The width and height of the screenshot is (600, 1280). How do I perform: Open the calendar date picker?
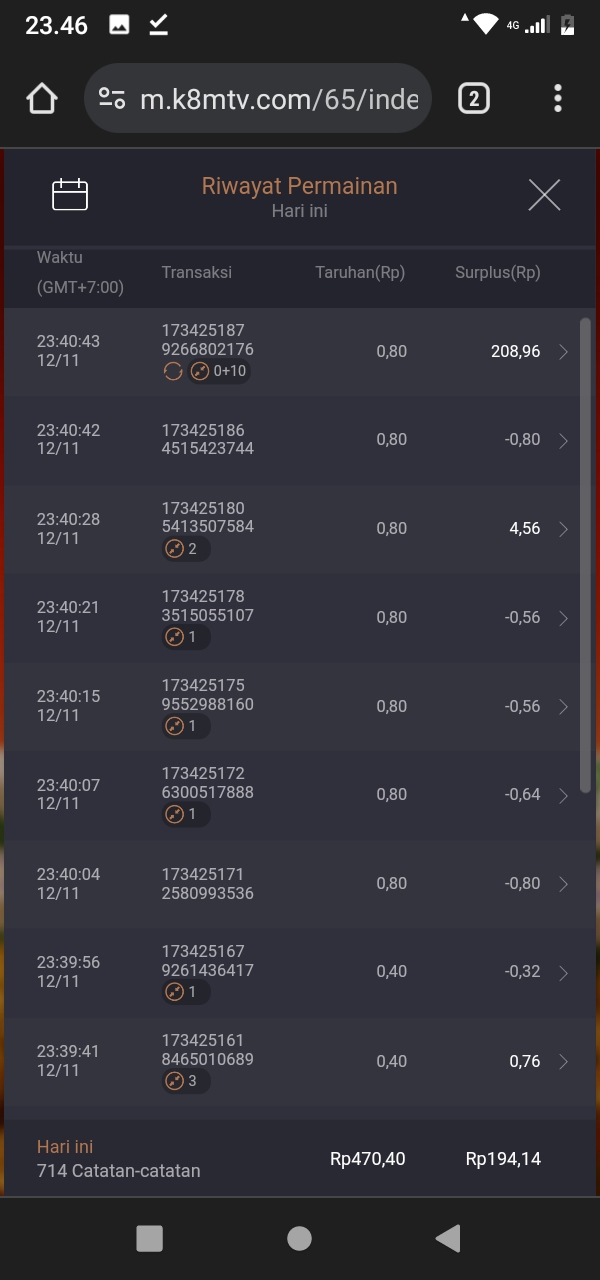[70, 194]
